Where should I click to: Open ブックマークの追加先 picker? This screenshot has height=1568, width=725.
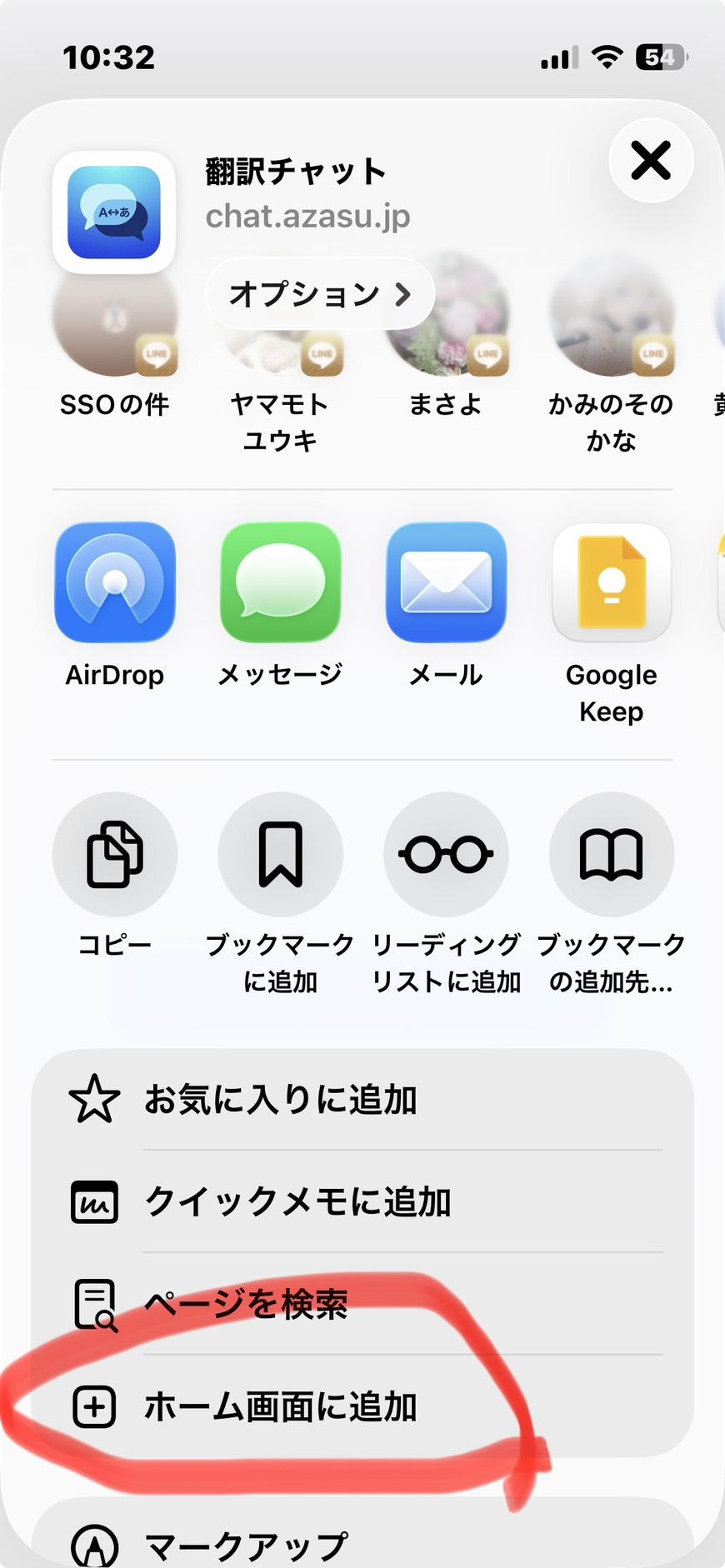click(612, 854)
